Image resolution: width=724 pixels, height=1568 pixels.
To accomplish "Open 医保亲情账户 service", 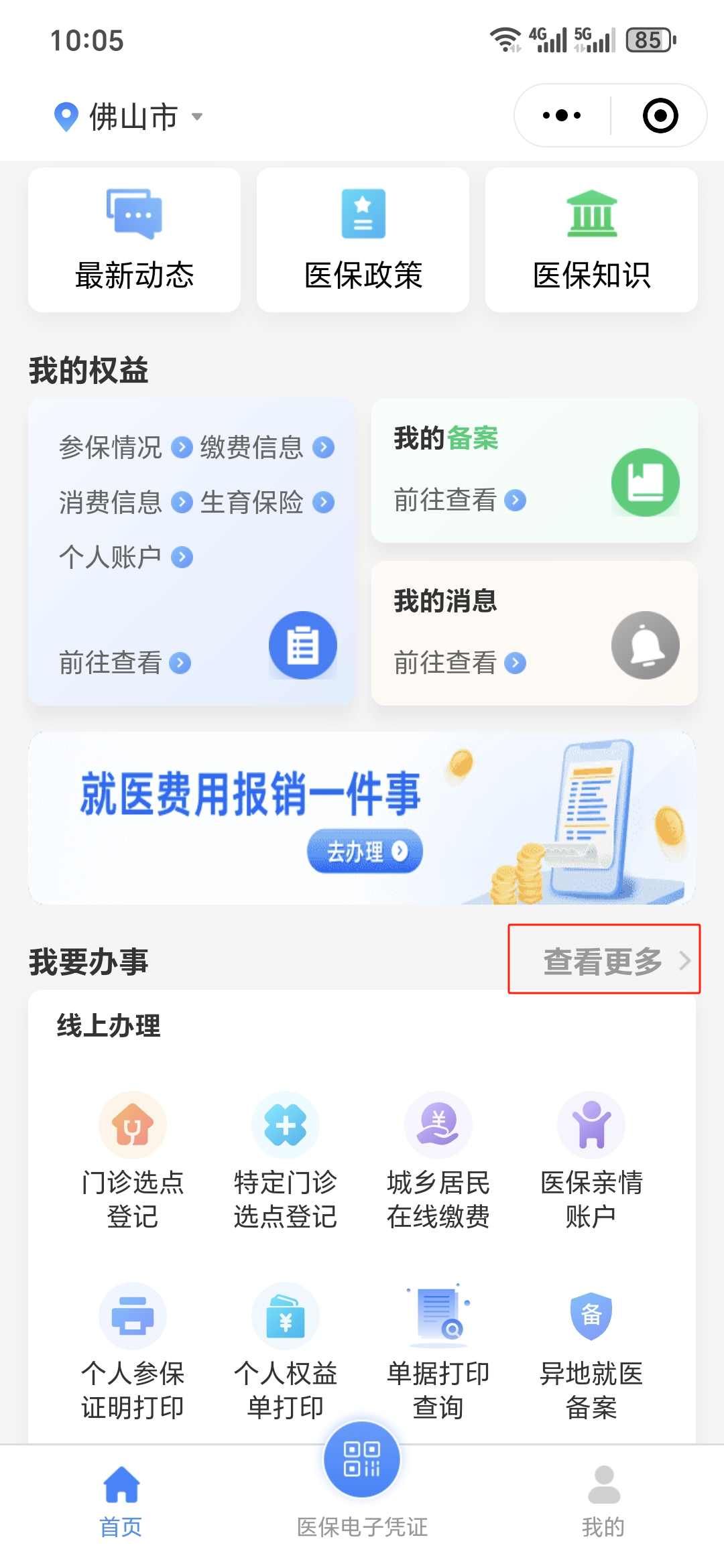I will [591, 1161].
